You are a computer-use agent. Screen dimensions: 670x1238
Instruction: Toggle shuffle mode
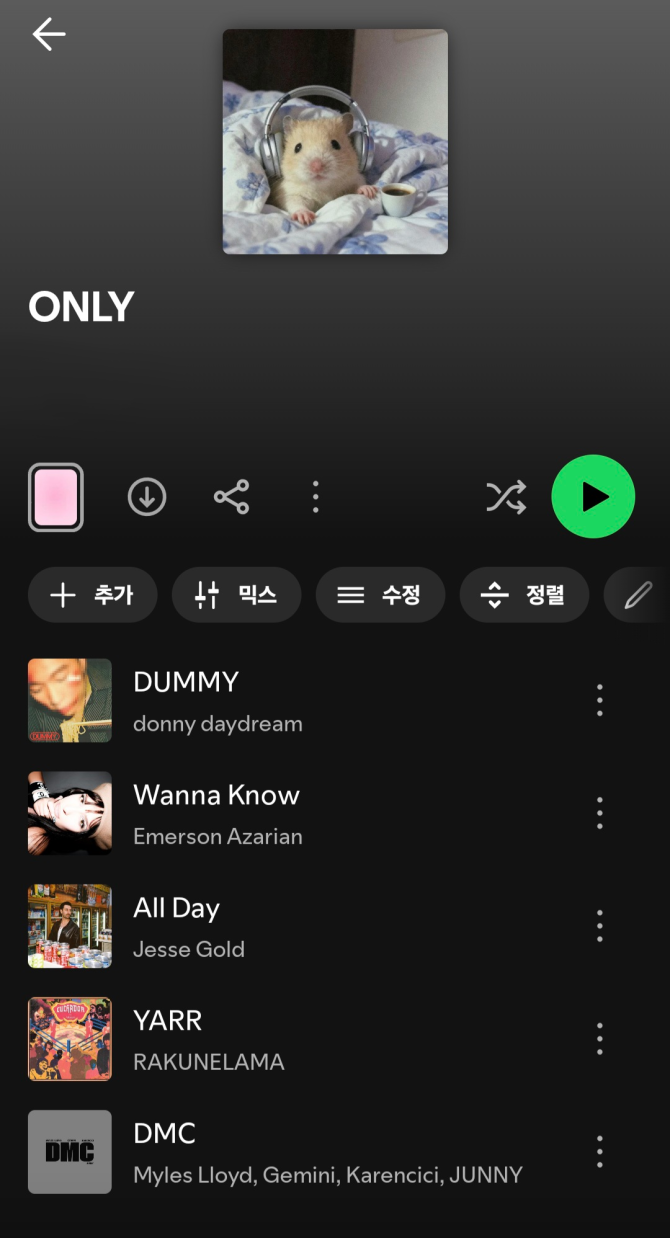[x=506, y=497]
